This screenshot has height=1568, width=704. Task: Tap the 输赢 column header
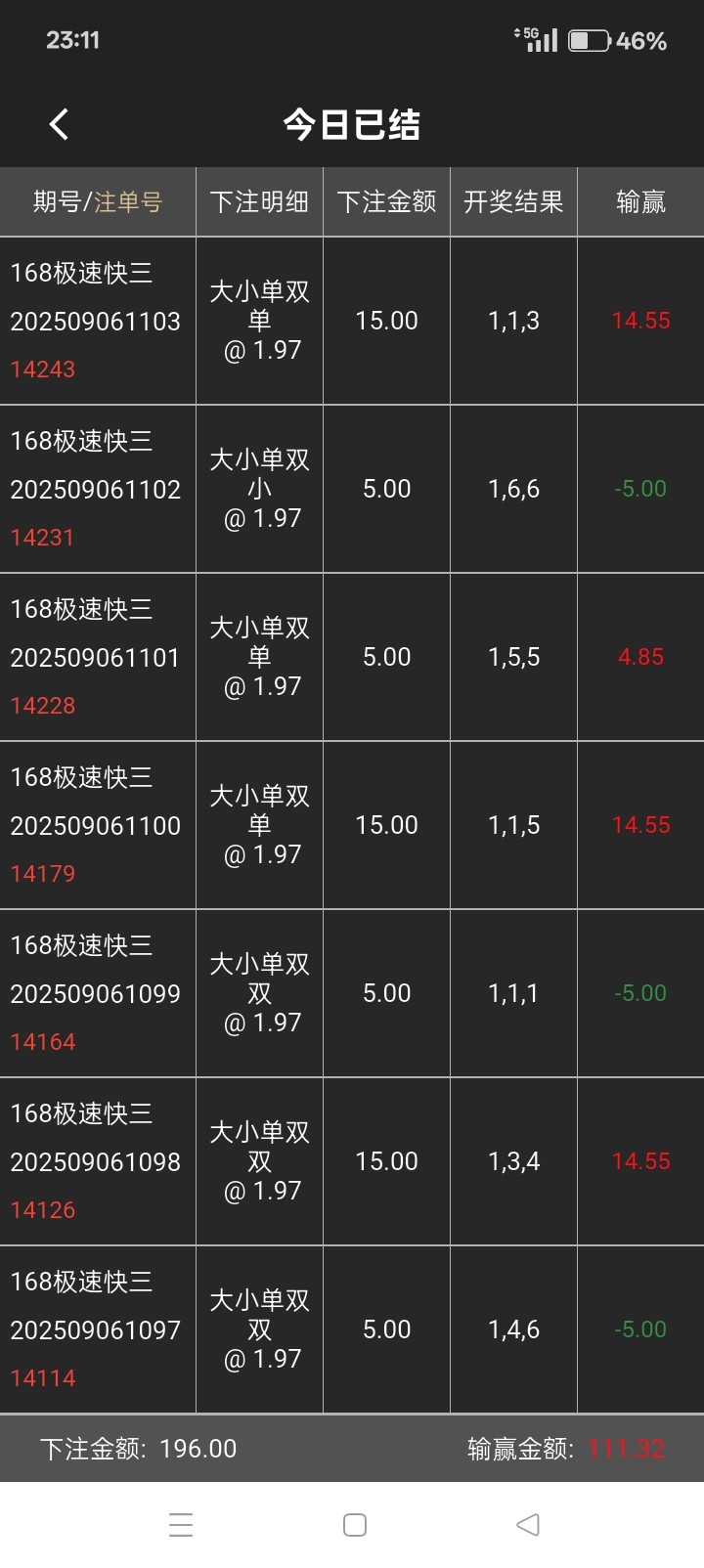coord(640,201)
